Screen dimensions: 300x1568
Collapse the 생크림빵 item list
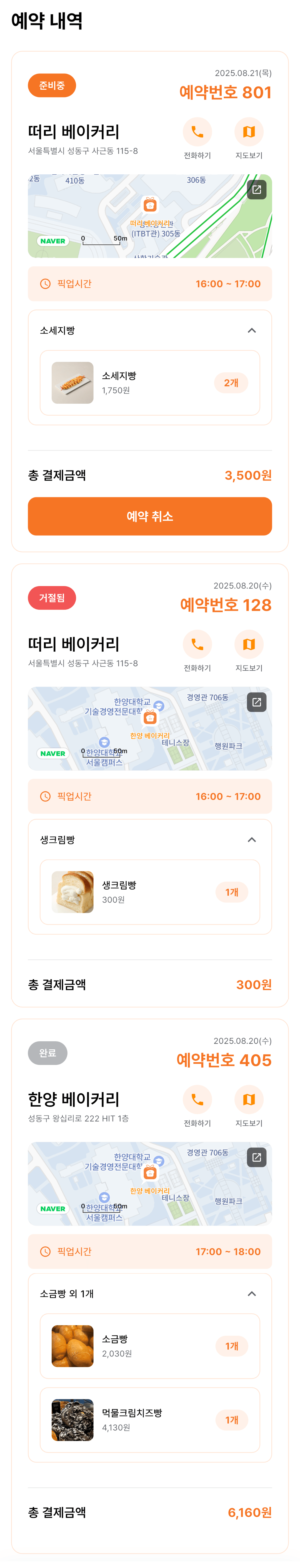(x=251, y=840)
